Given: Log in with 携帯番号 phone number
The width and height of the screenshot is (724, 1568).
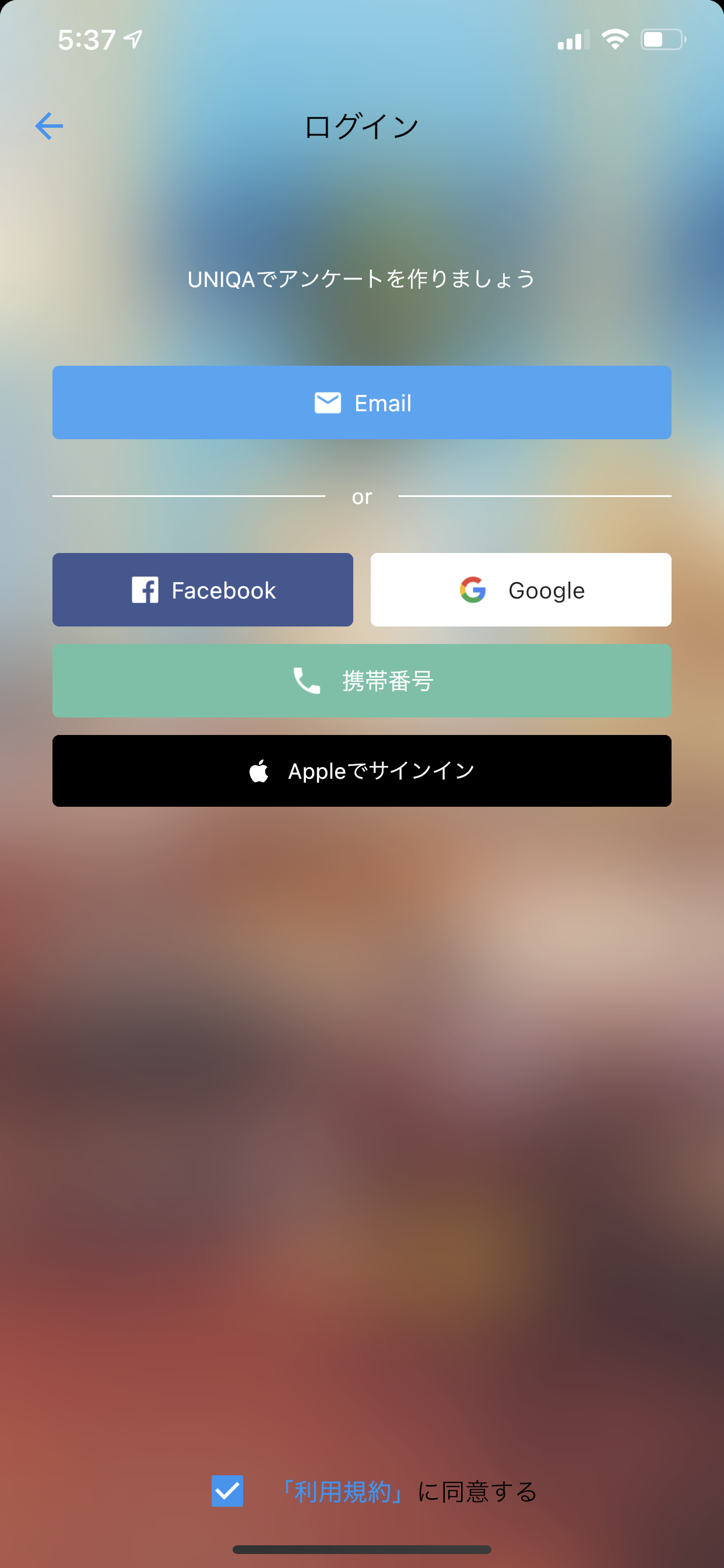Looking at the screenshot, I should click(x=361, y=681).
